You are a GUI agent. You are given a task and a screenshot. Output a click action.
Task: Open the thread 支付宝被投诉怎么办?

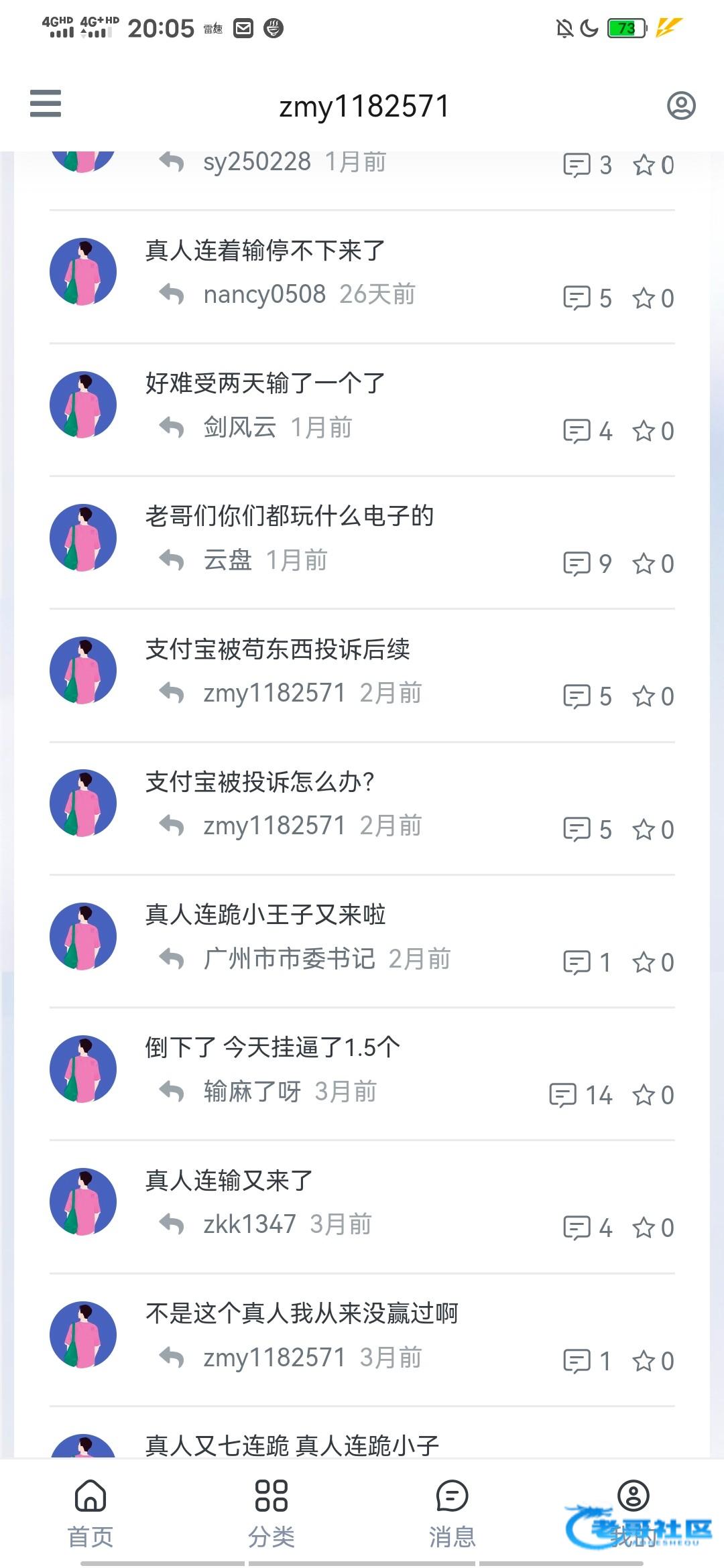coord(260,781)
